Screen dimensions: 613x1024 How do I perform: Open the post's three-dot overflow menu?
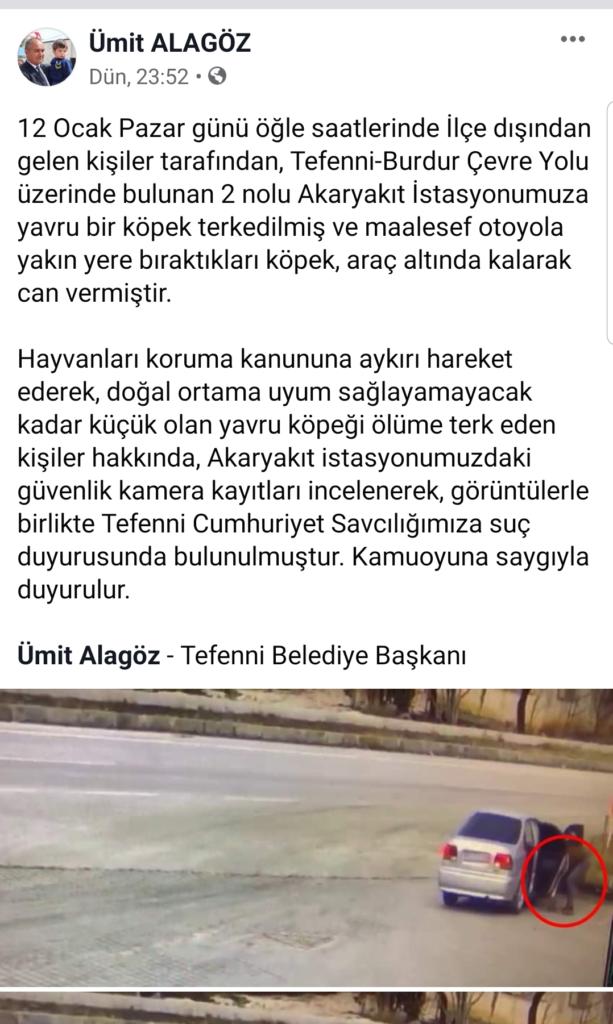pos(573,40)
